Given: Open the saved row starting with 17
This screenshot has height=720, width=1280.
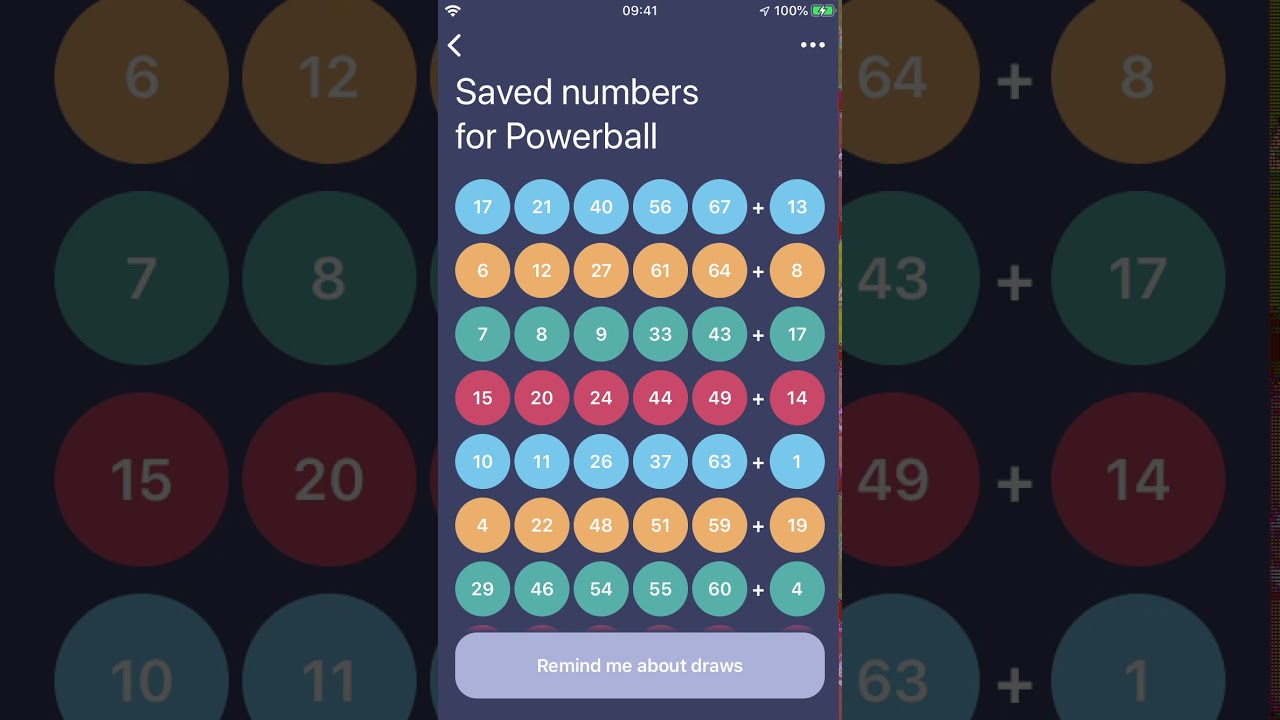Looking at the screenshot, I should coord(640,207).
